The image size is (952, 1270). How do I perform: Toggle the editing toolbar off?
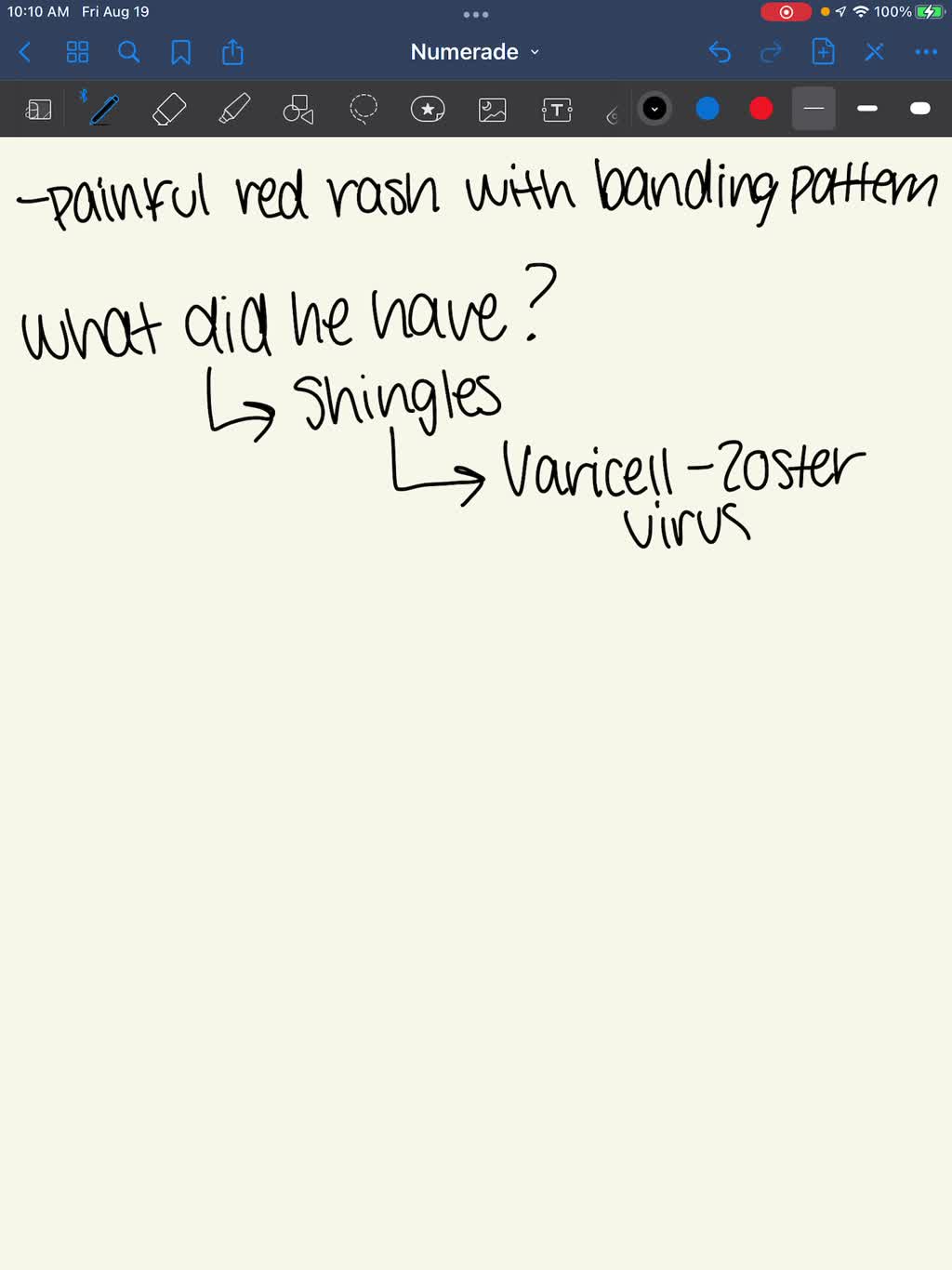pos(874,52)
